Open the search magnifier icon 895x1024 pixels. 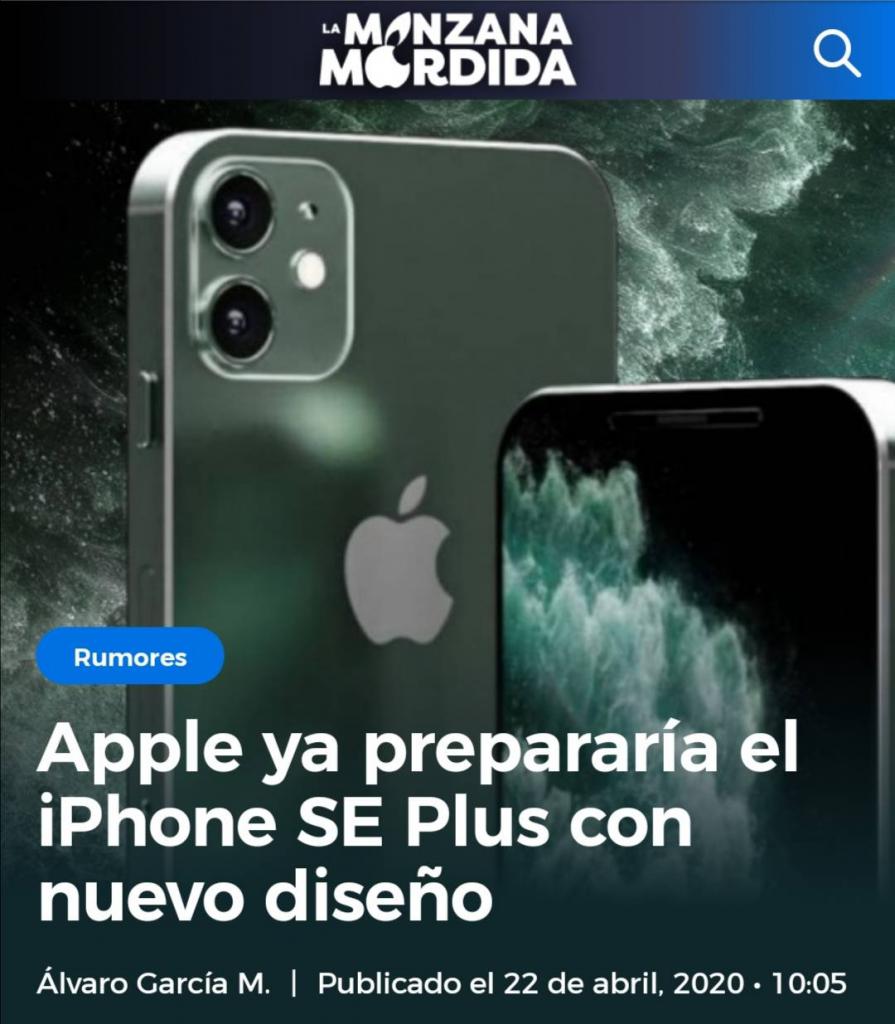click(x=837, y=52)
